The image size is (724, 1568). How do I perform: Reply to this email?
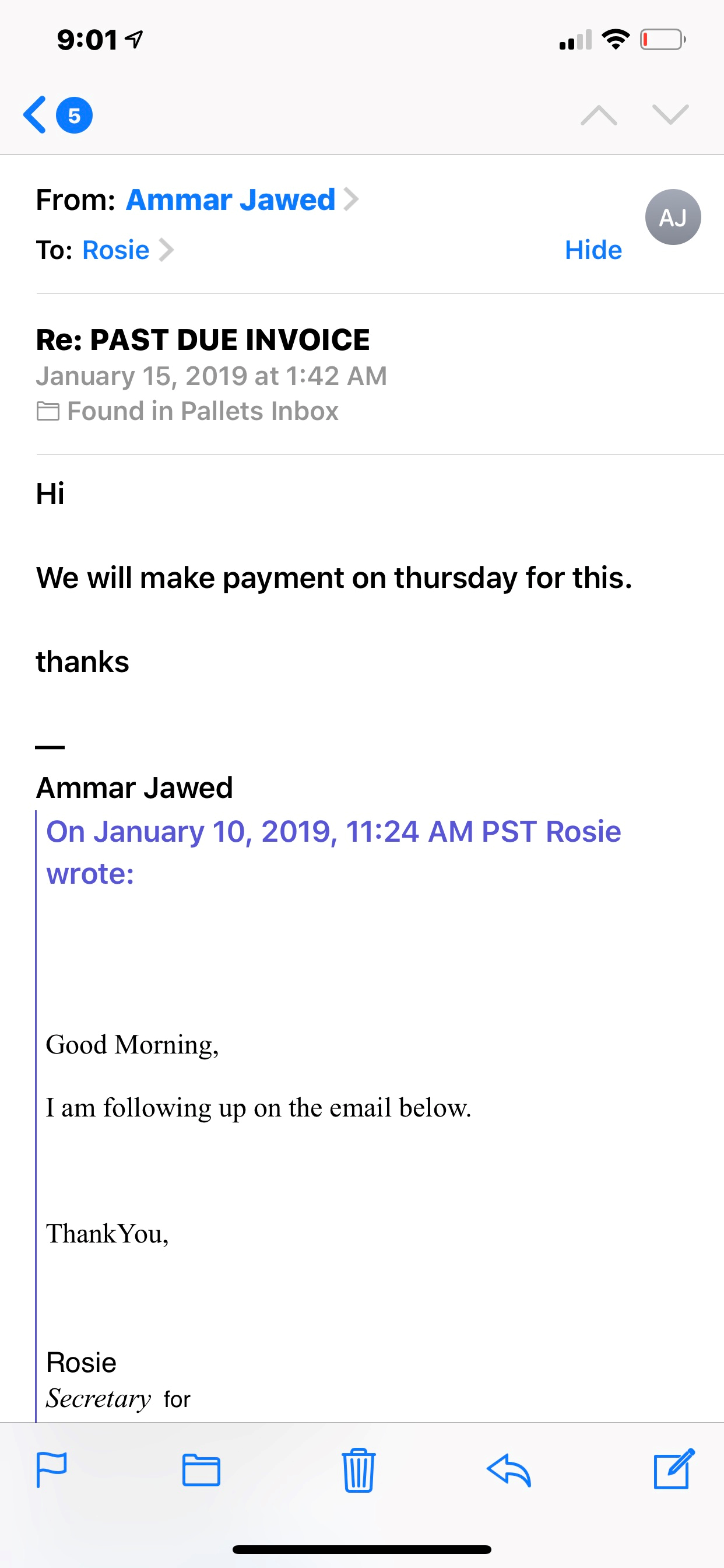coord(509,1469)
